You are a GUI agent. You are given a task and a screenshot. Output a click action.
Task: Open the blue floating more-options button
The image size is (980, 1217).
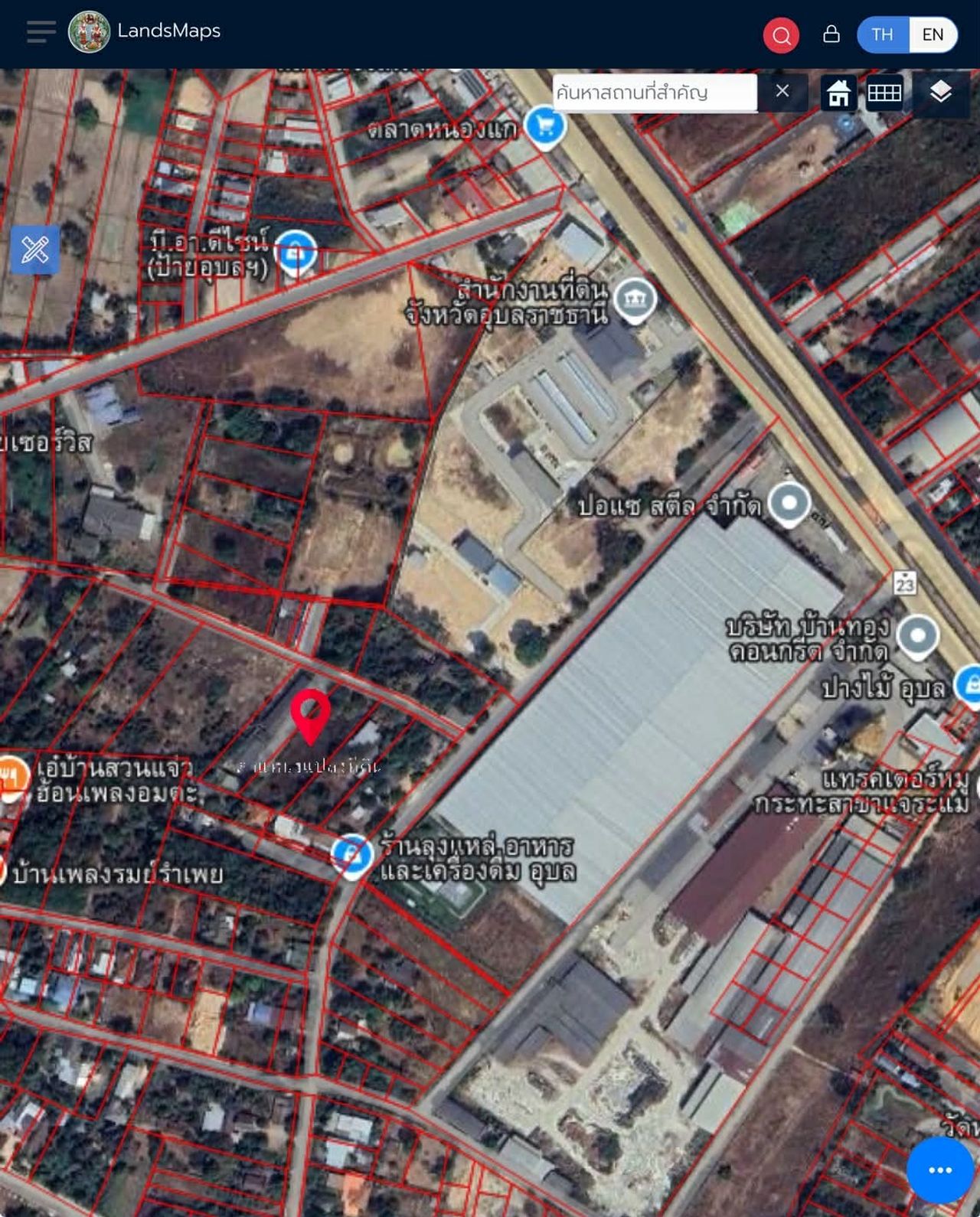(x=939, y=1170)
